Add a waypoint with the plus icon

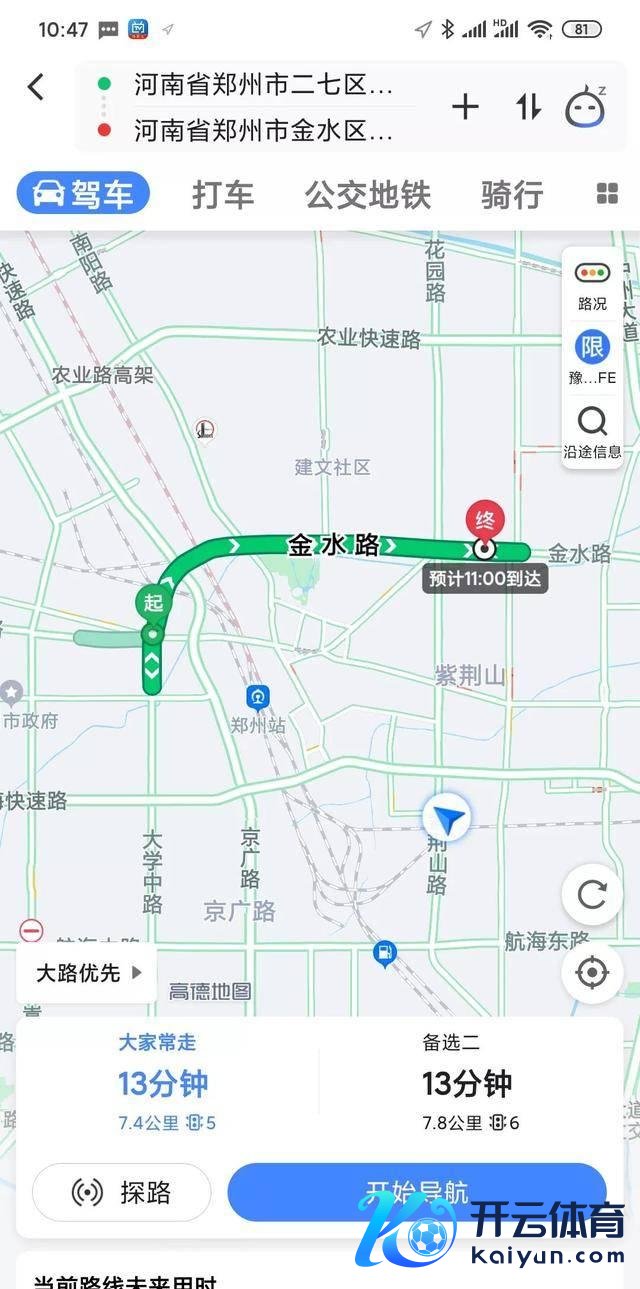465,107
